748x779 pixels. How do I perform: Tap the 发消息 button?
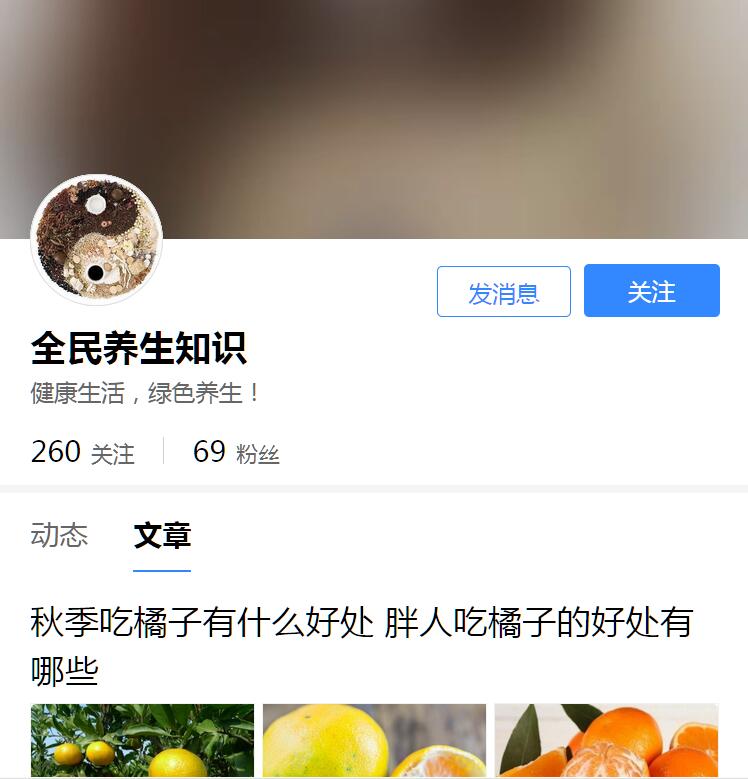[x=503, y=292]
